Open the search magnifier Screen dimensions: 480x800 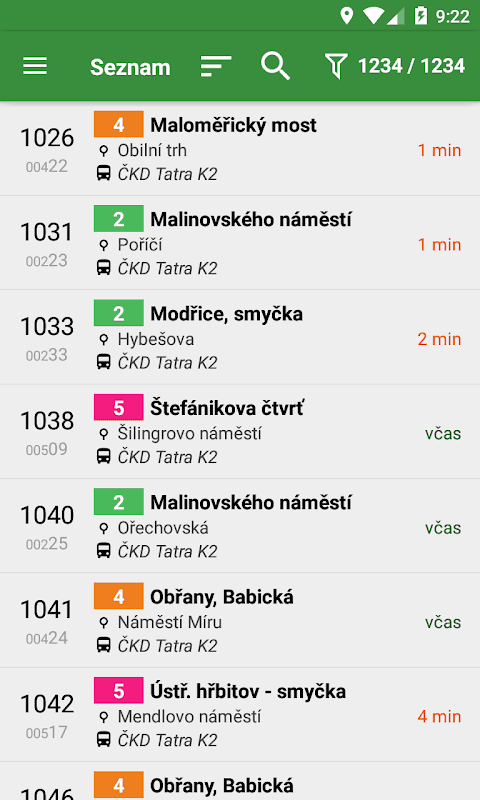pyautogui.click(x=275, y=66)
